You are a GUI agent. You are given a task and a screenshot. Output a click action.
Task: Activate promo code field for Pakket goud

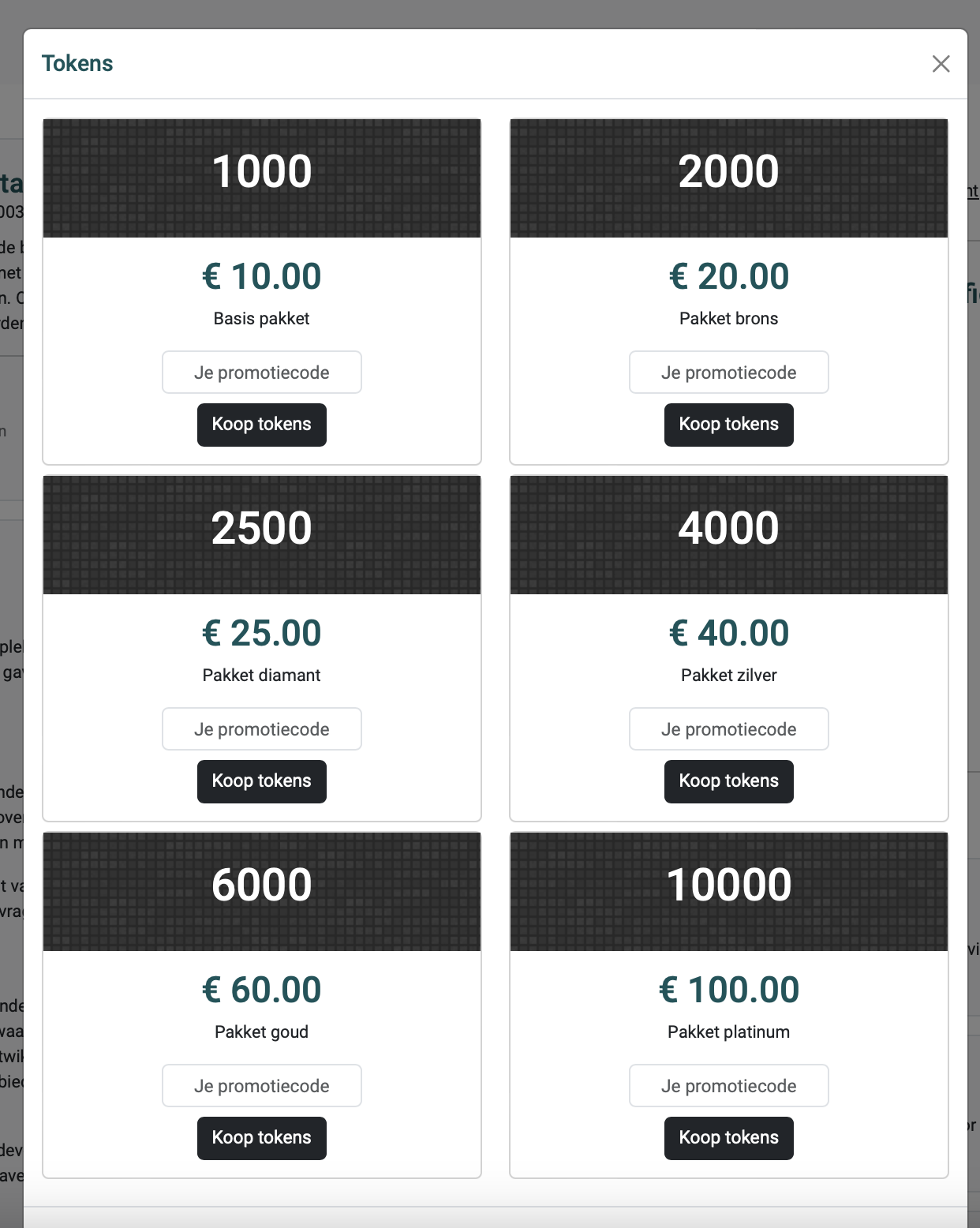[261, 1086]
